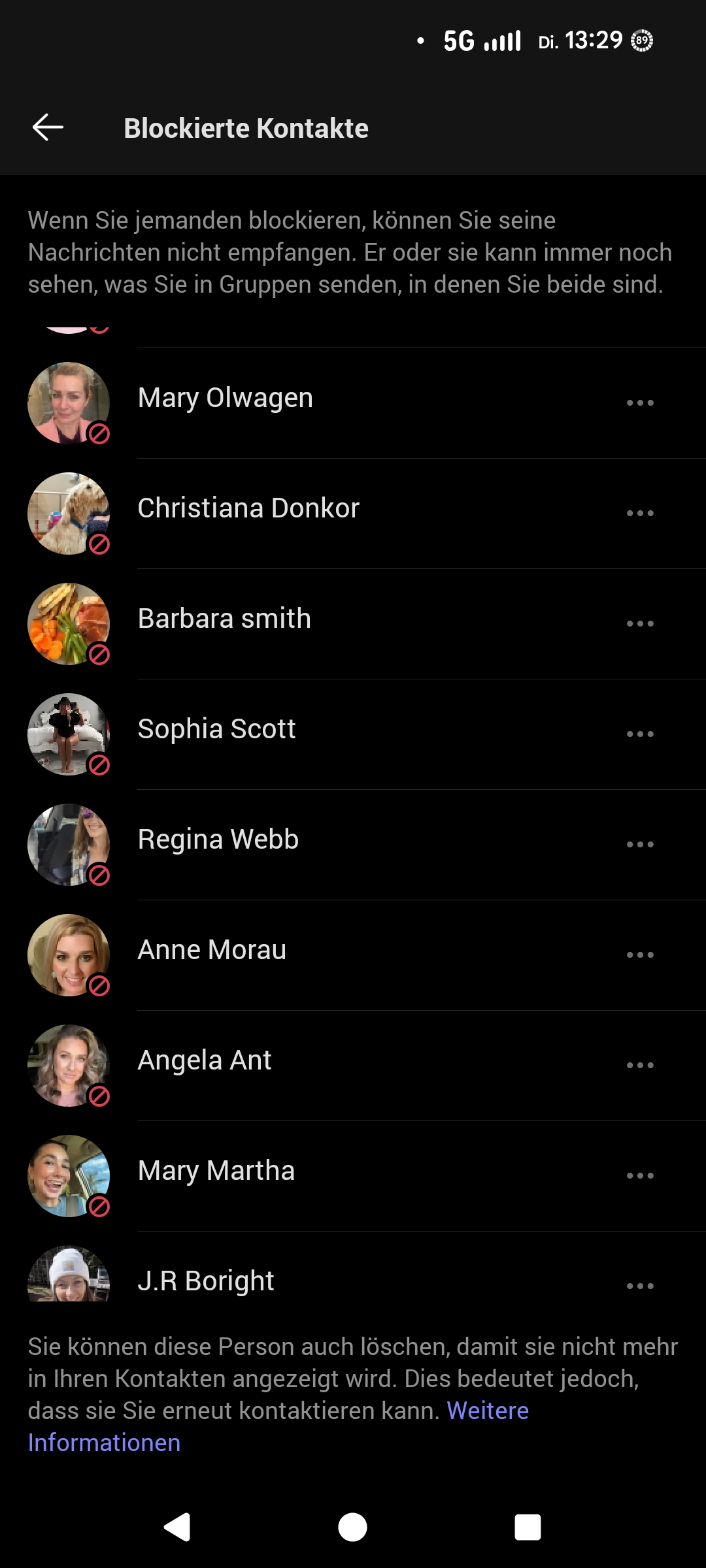
Task: Tap the Barbara smith contact entry
Action: pos(224,619)
